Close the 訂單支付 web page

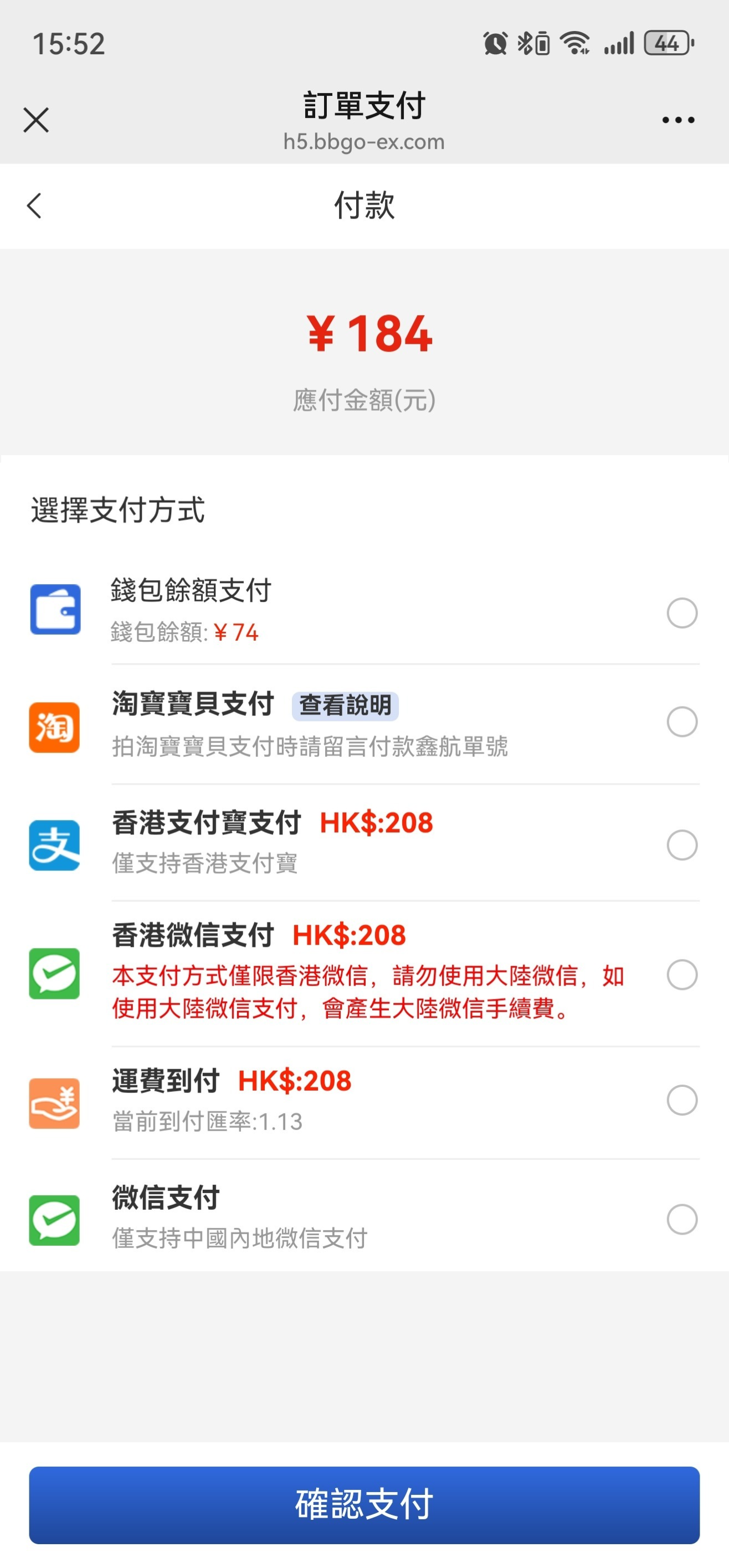pos(36,120)
